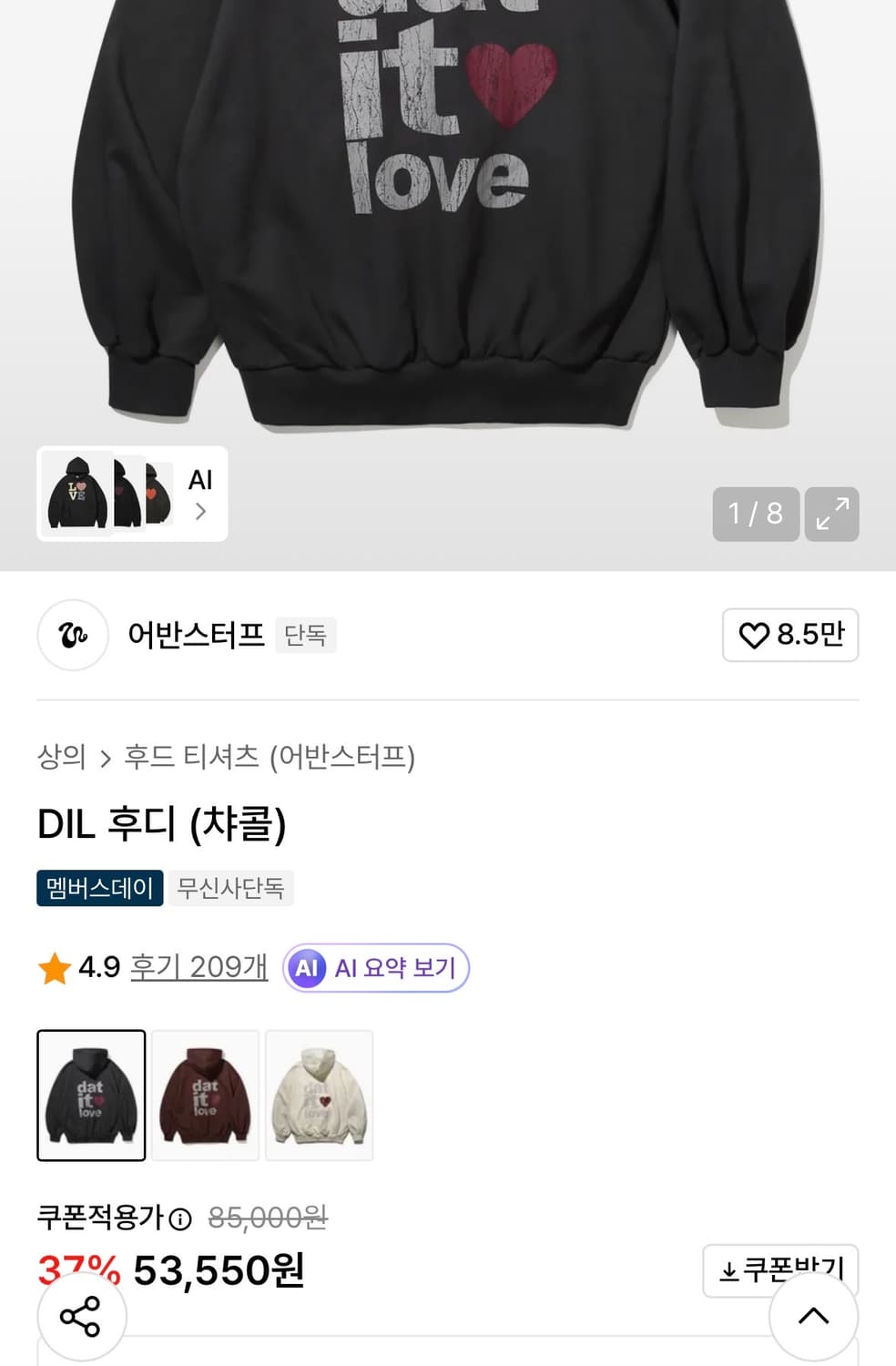Click the star rating icon
The width and height of the screenshot is (896, 1366).
pos(56,968)
